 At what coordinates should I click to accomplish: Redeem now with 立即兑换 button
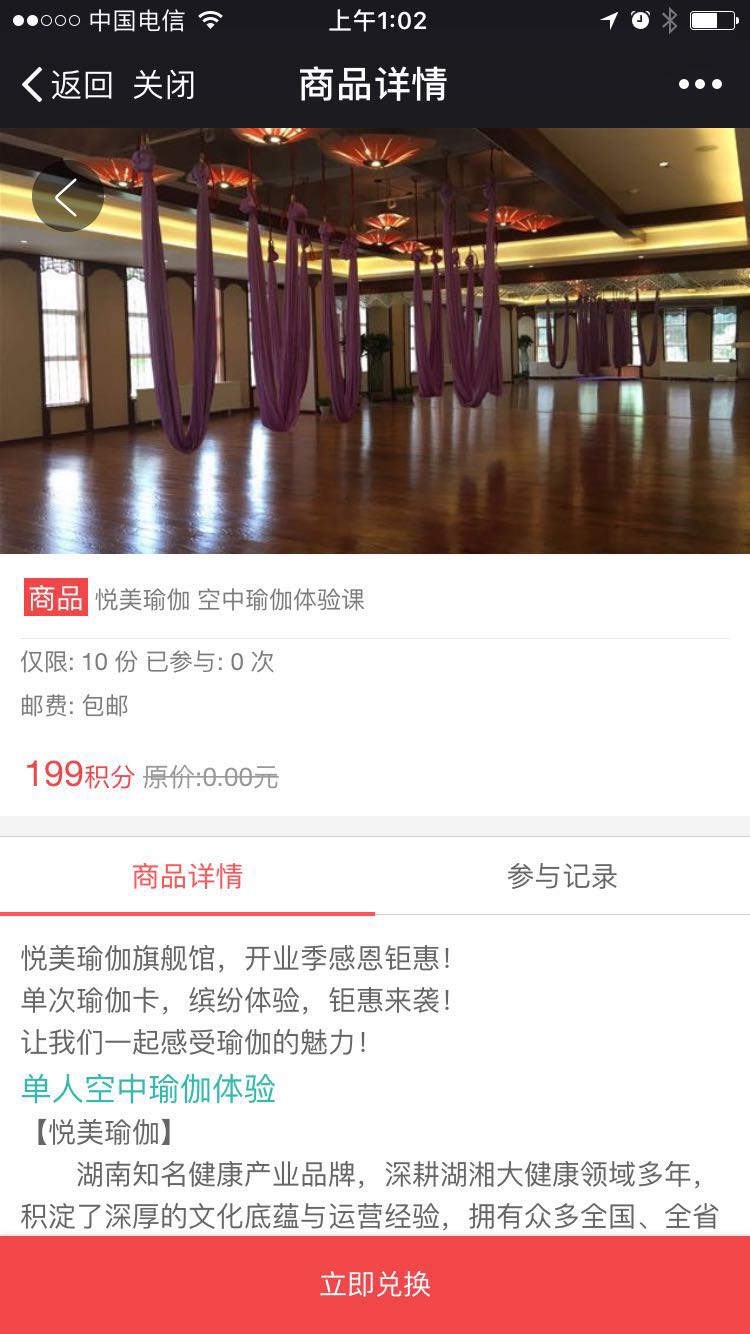point(375,1284)
